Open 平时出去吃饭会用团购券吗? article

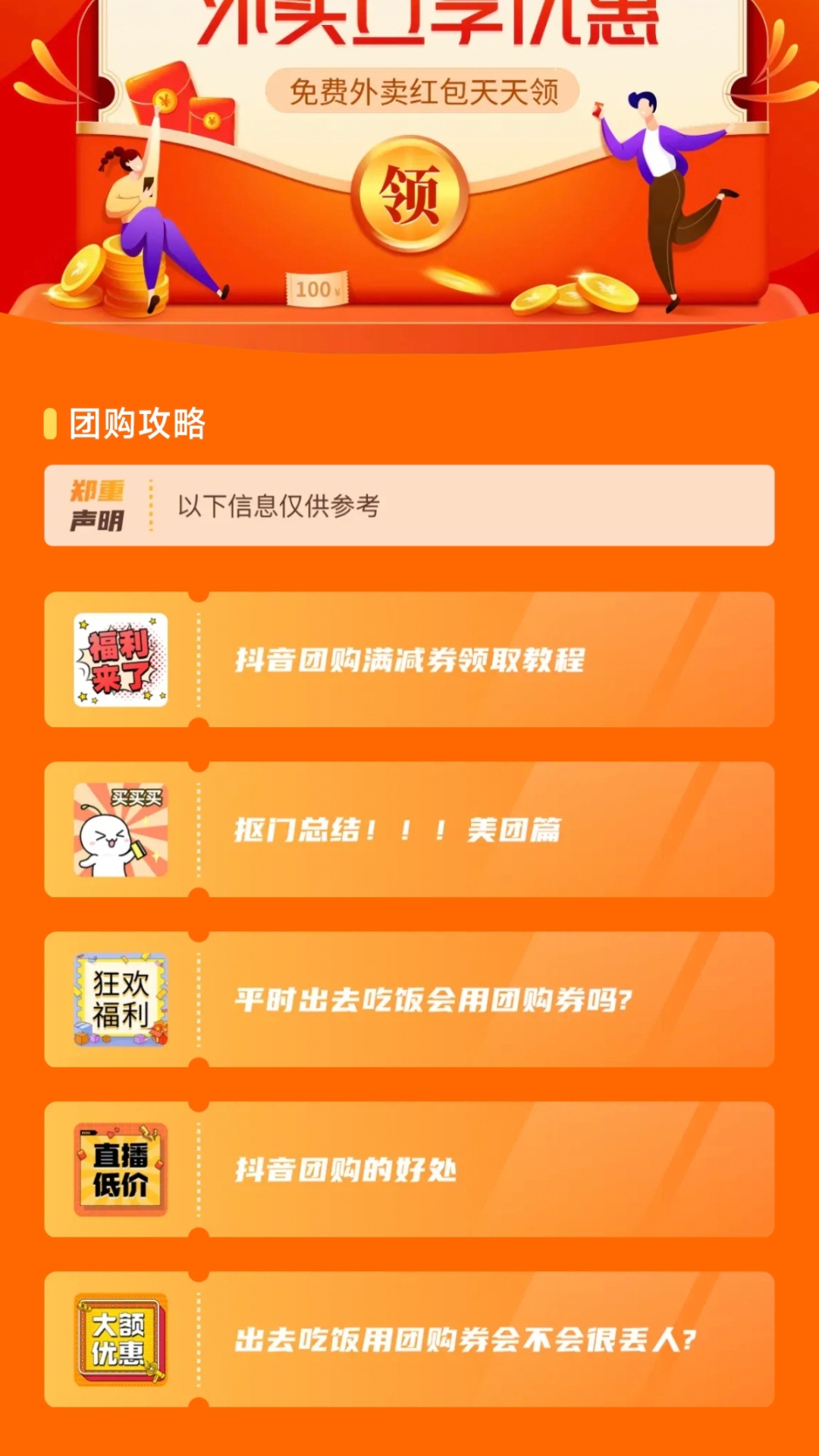(409, 999)
